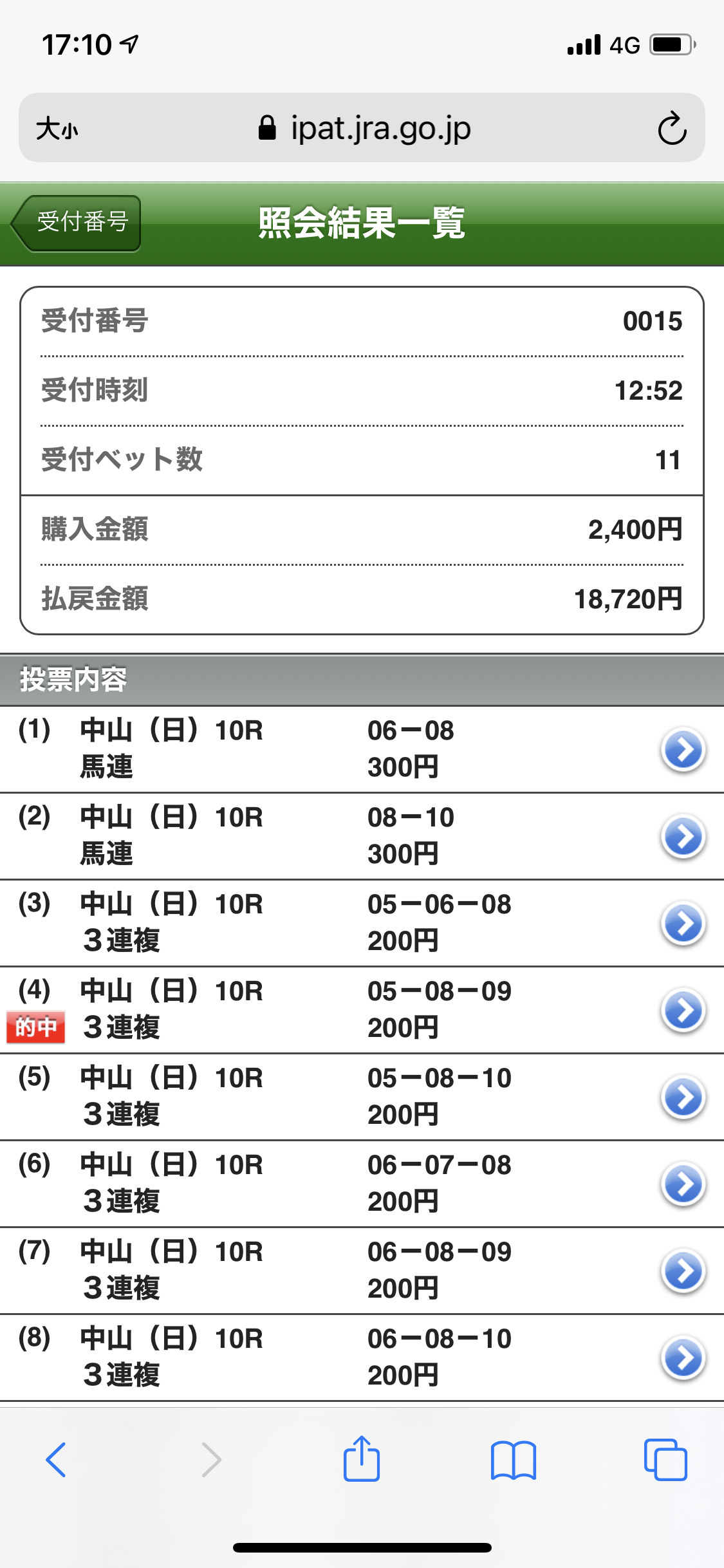
Task: Open the winning bet (4) 05−08−09
Action: coord(683,1010)
